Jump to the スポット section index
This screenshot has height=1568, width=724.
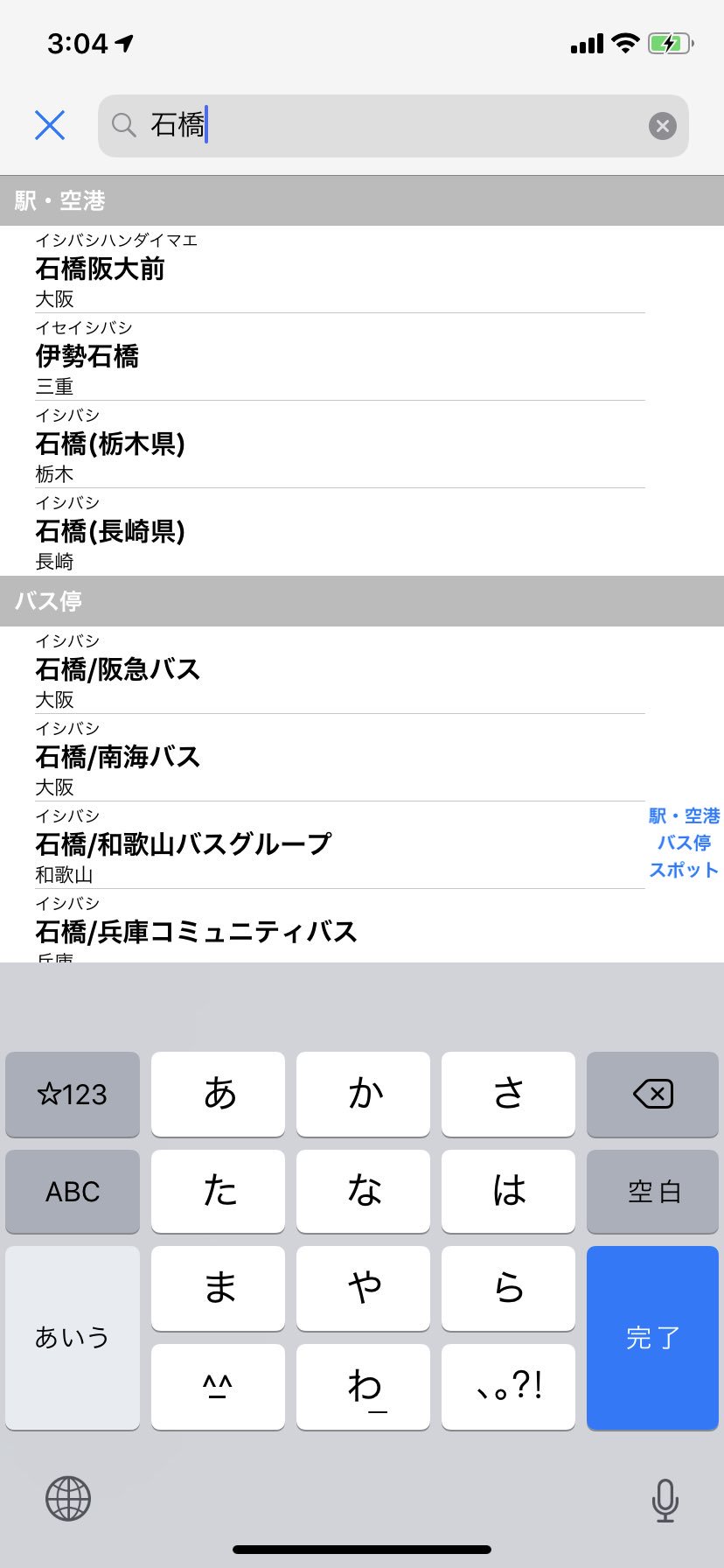click(x=684, y=870)
